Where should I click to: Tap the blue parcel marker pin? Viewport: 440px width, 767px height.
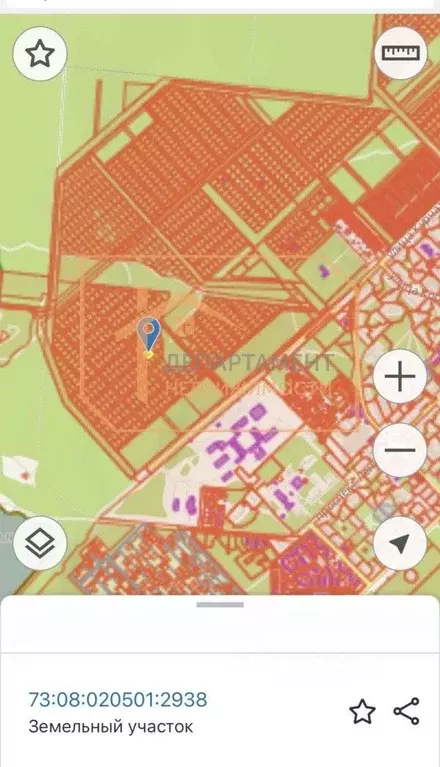(x=149, y=337)
